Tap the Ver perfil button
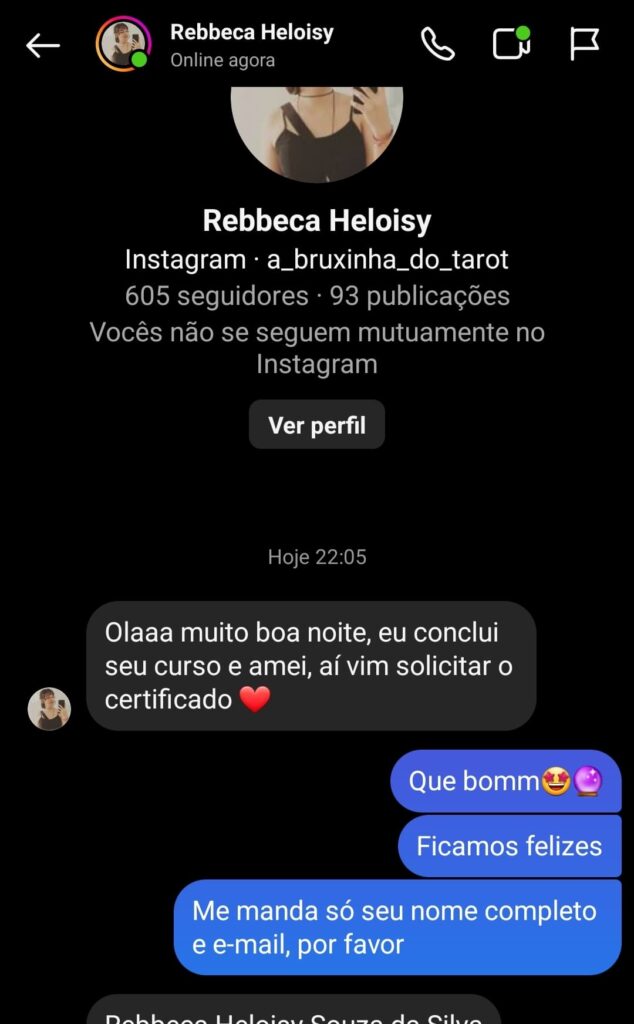 317,425
